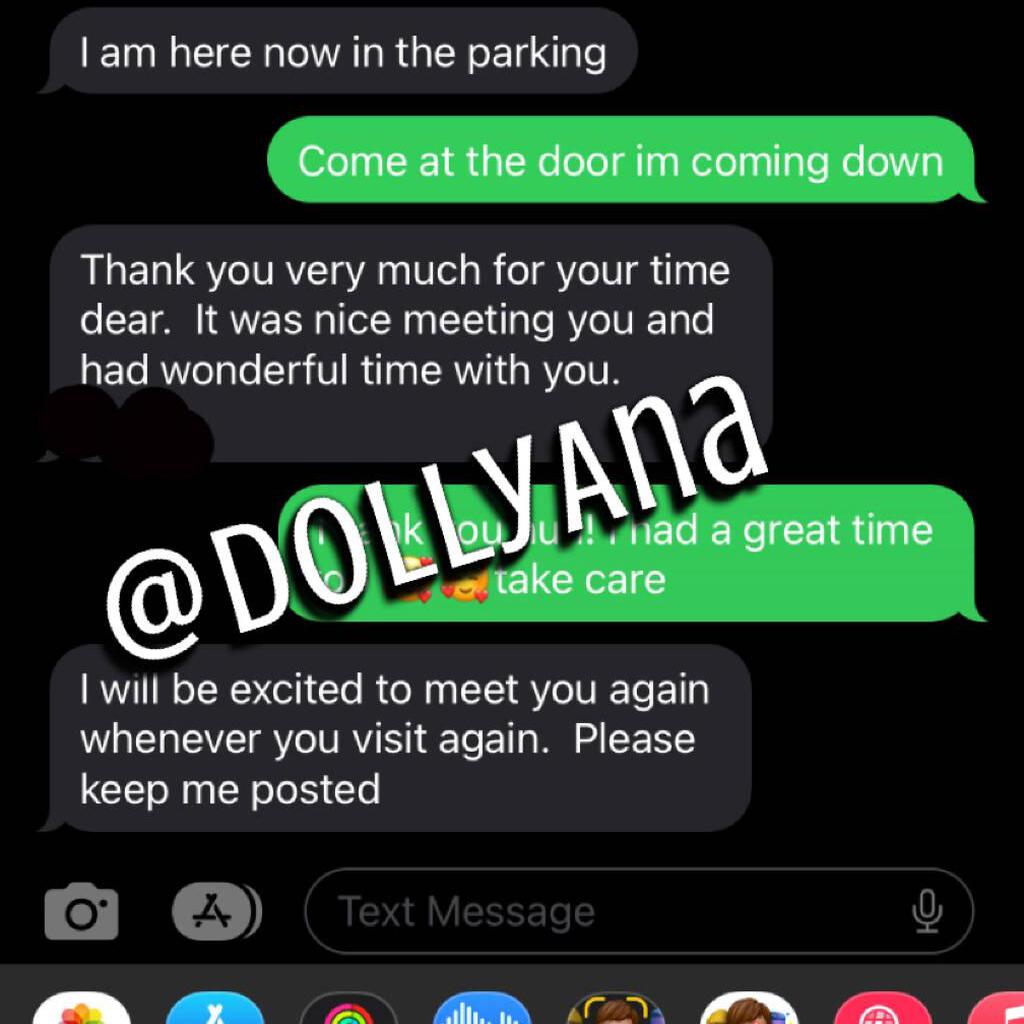
Task: Open the audio message waveform app
Action: [482, 1010]
